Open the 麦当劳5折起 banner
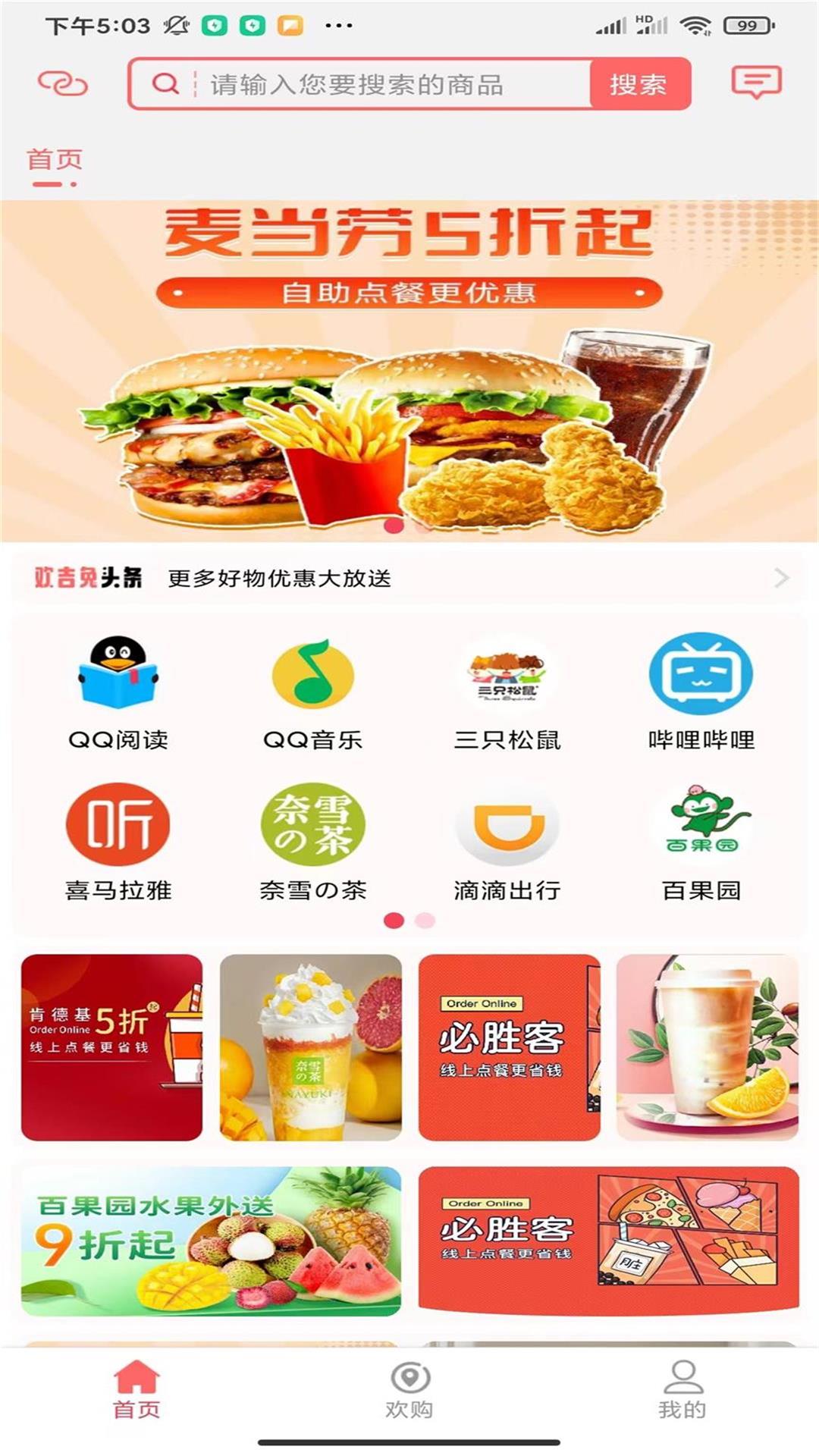This screenshot has width=819, height=1456. point(409,371)
